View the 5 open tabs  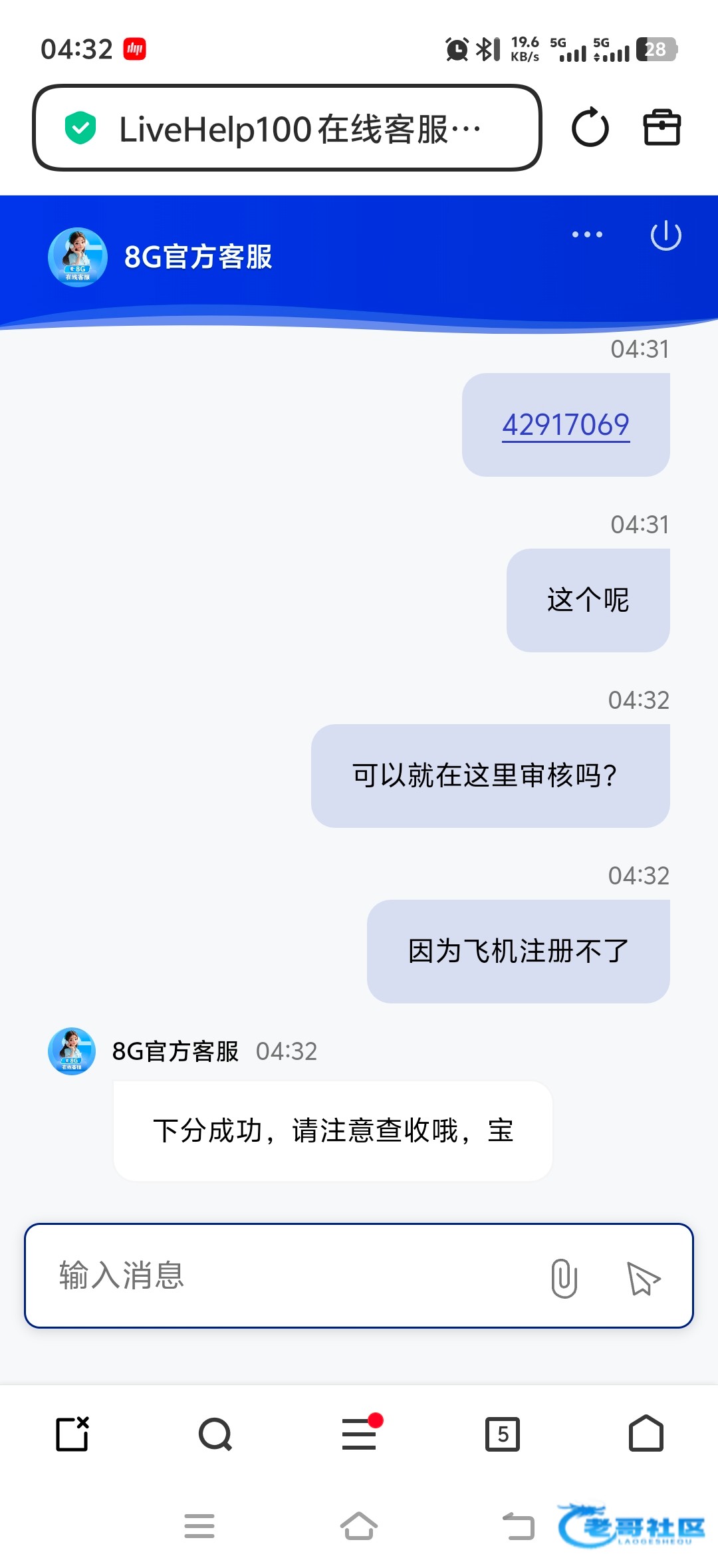point(503,1434)
